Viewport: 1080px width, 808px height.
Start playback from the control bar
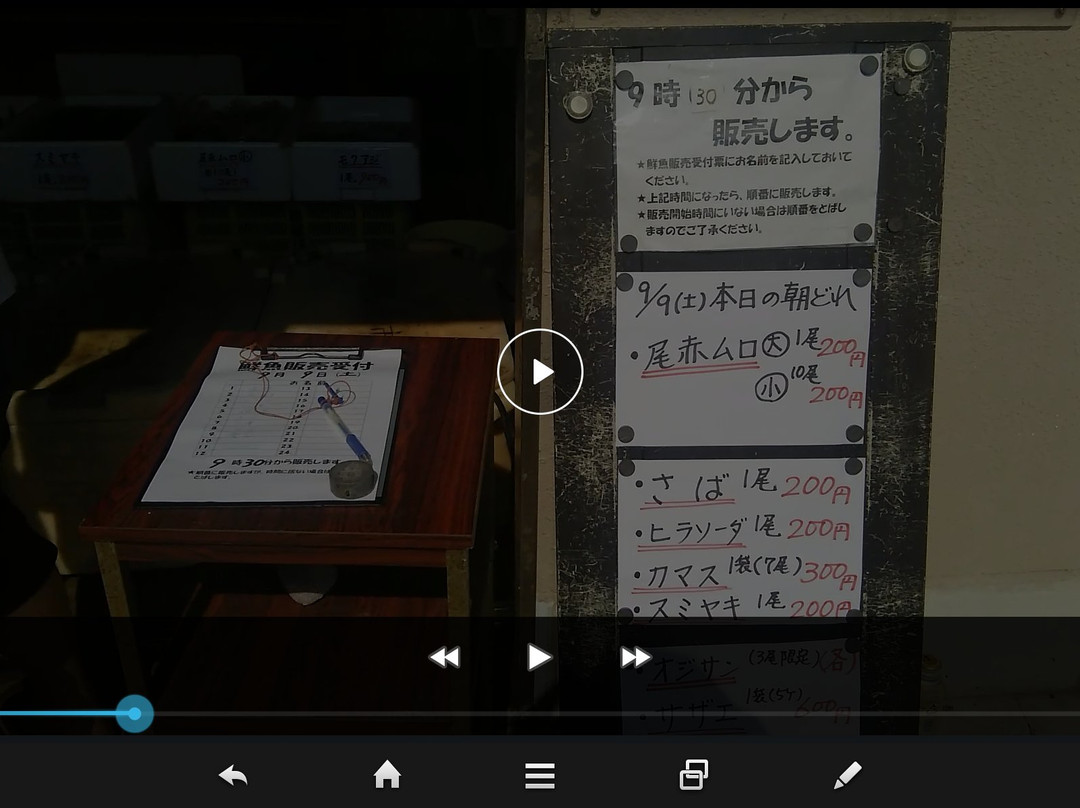coord(539,657)
